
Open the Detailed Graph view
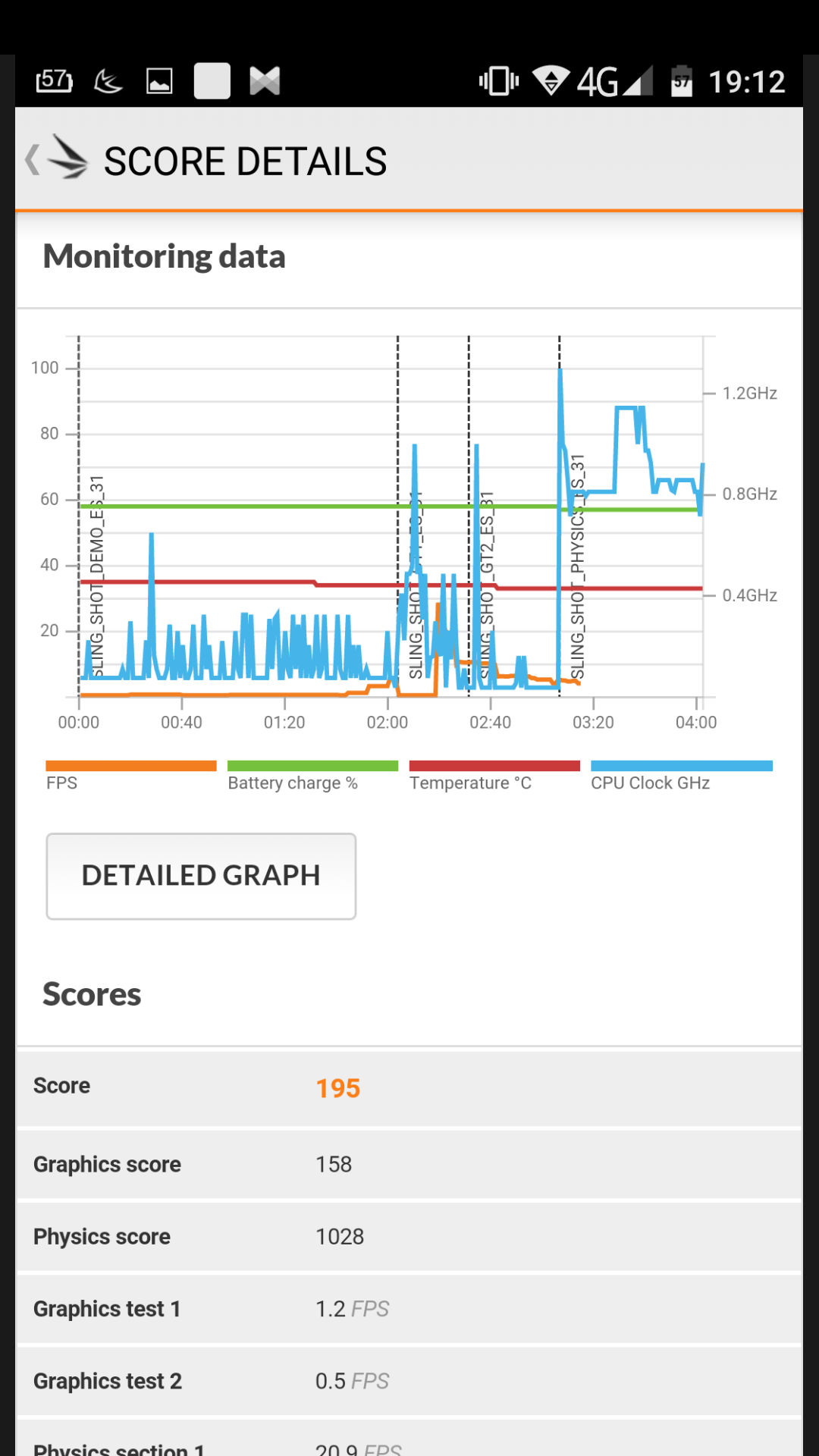tap(201, 876)
